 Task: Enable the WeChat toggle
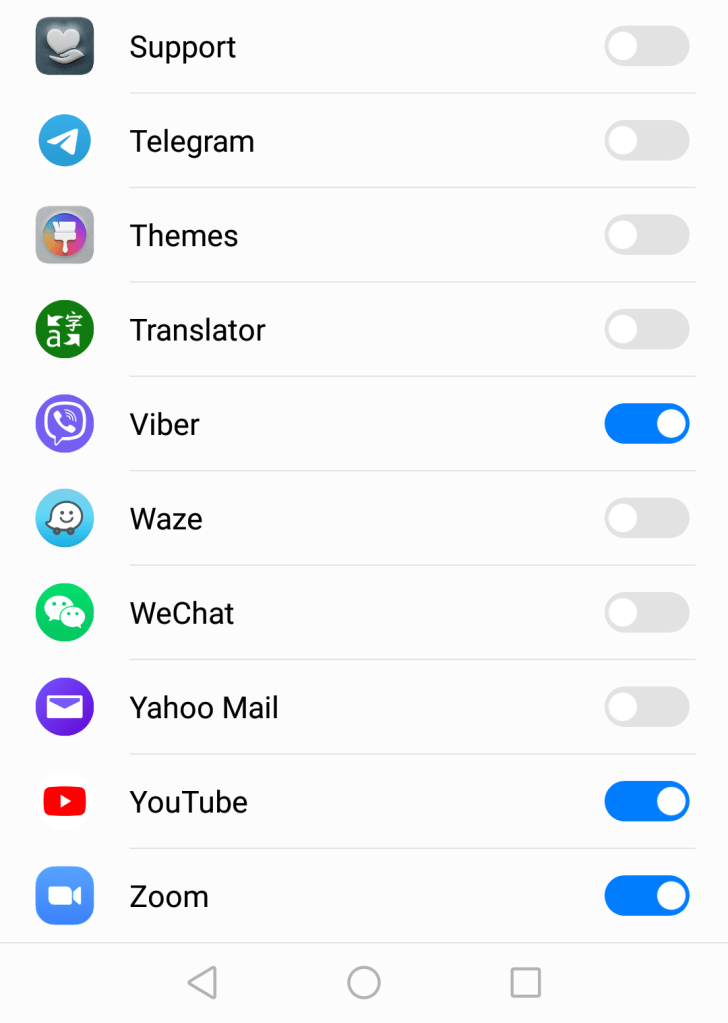[646, 613]
